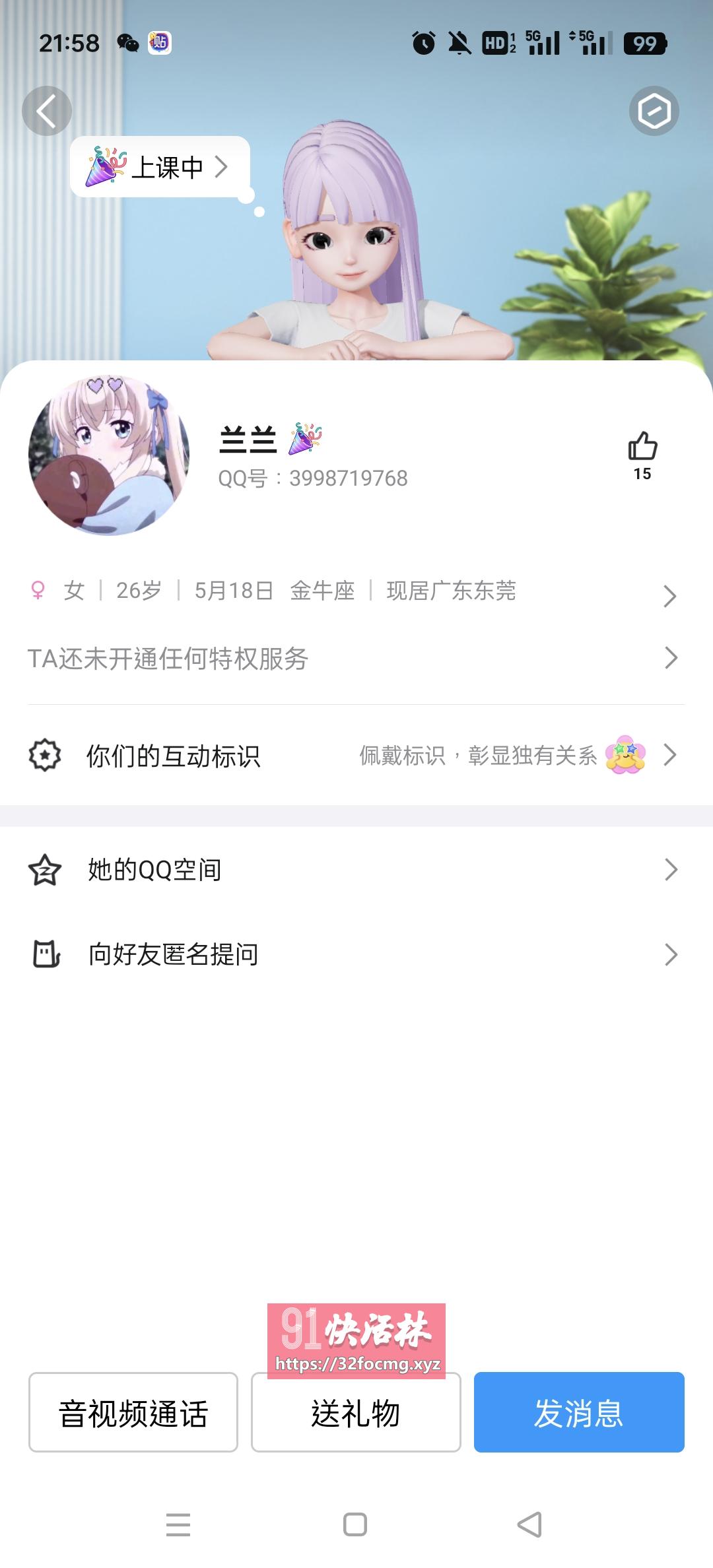Image resolution: width=713 pixels, height=1568 pixels.
Task: Open the 上课中 status bubble
Action: [158, 167]
